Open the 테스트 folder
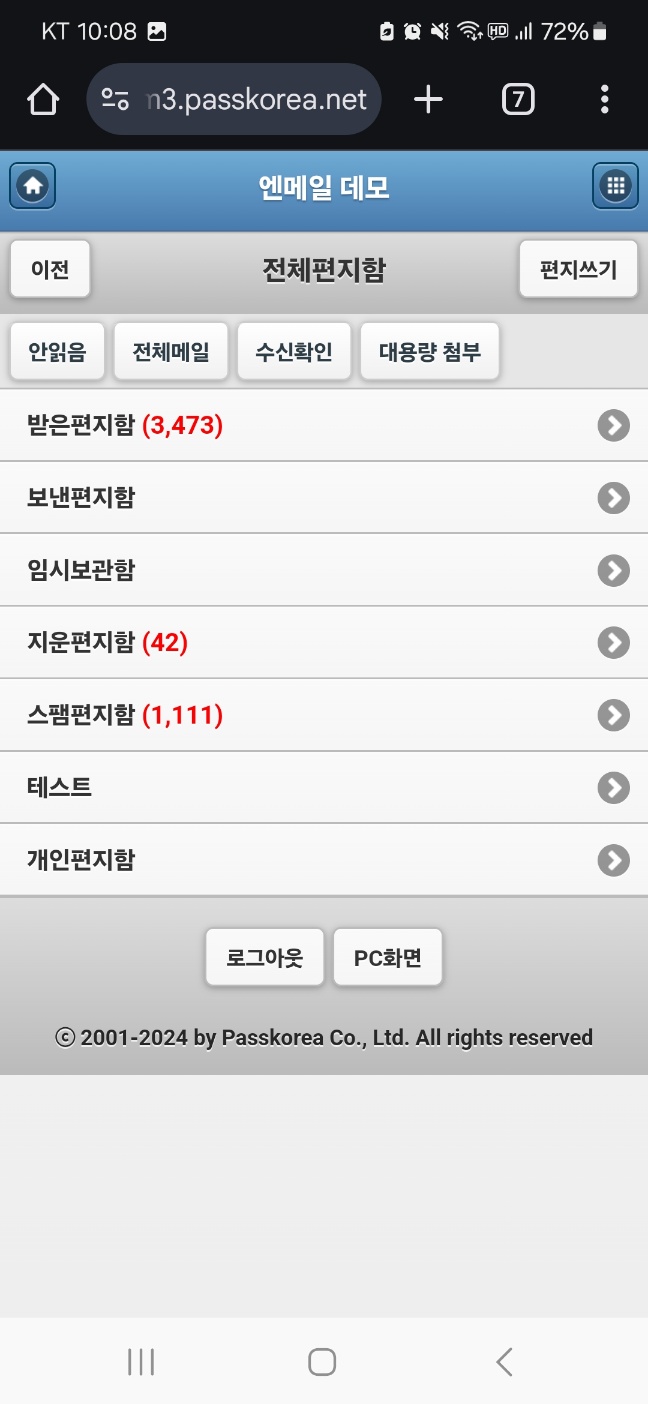648x1404 pixels. [x=324, y=788]
